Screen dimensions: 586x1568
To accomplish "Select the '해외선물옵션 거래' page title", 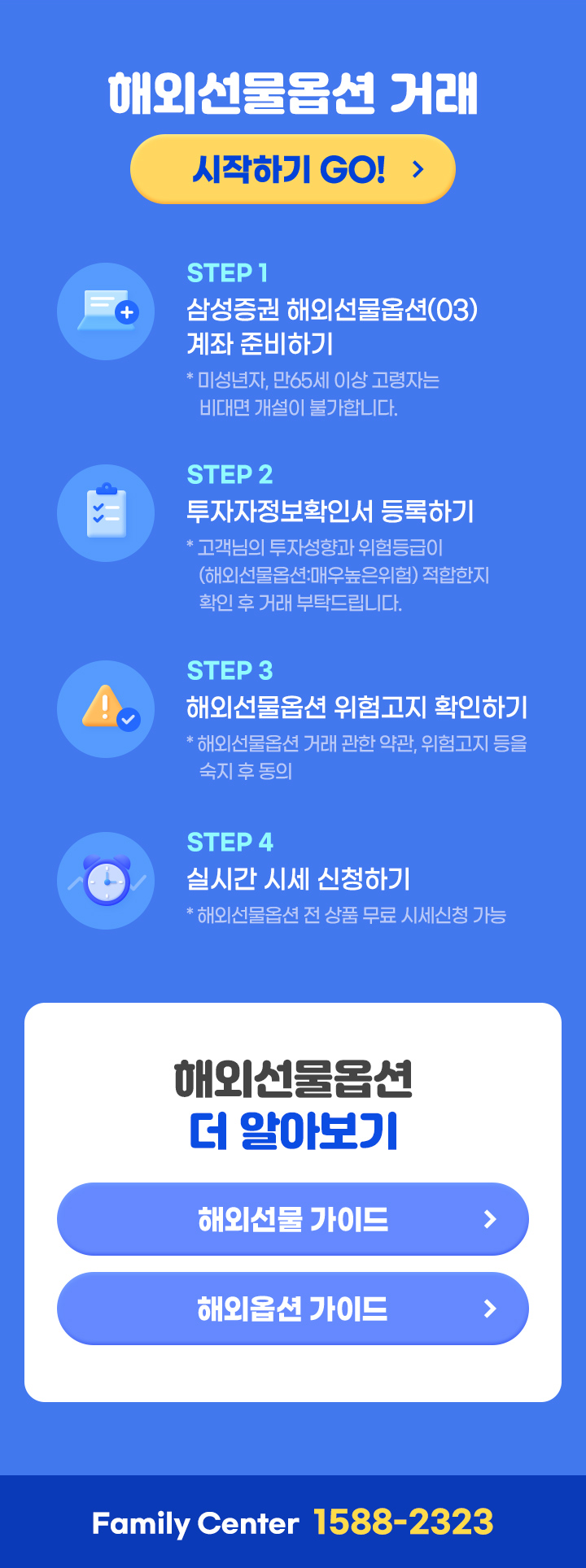I will pyautogui.click(x=293, y=94).
